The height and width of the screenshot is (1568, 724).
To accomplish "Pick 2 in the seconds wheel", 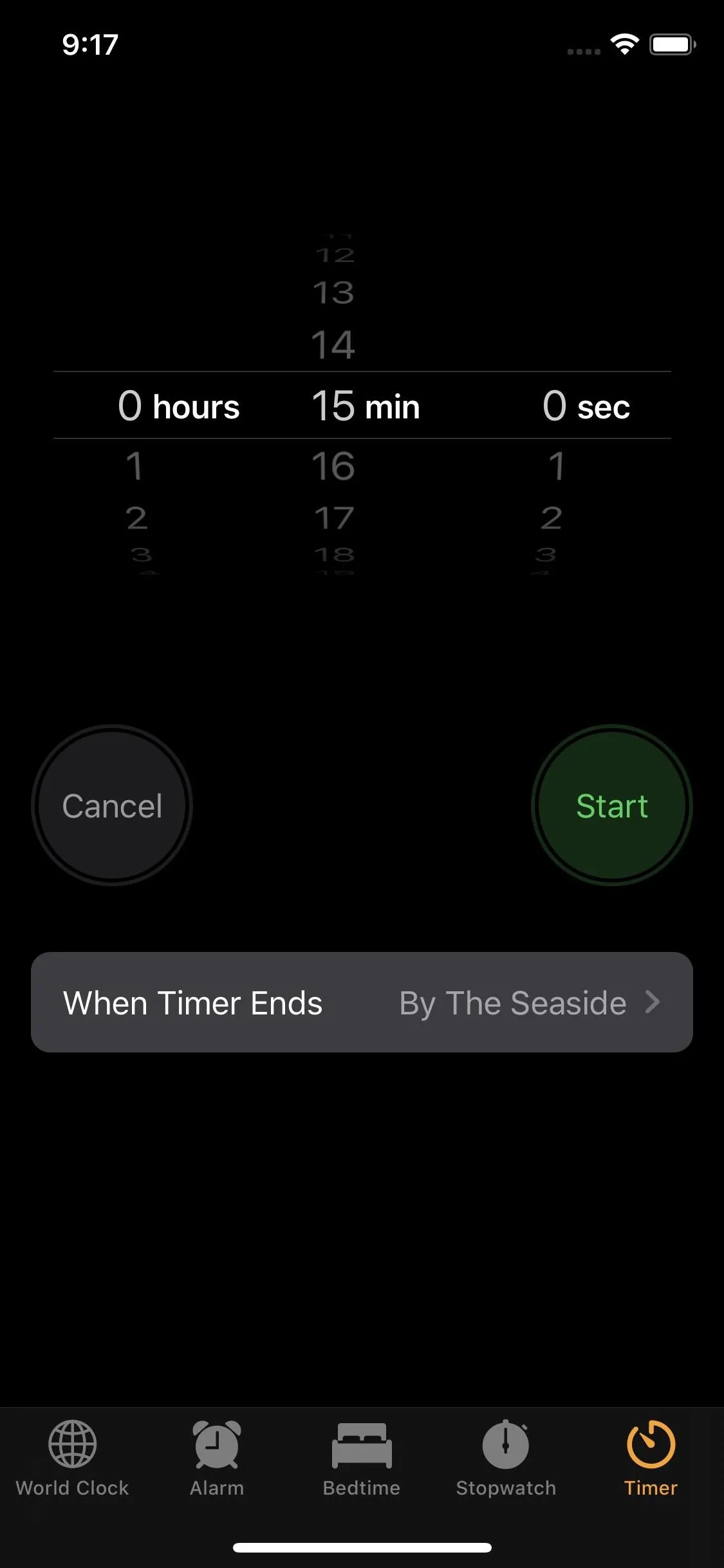I will coord(552,518).
